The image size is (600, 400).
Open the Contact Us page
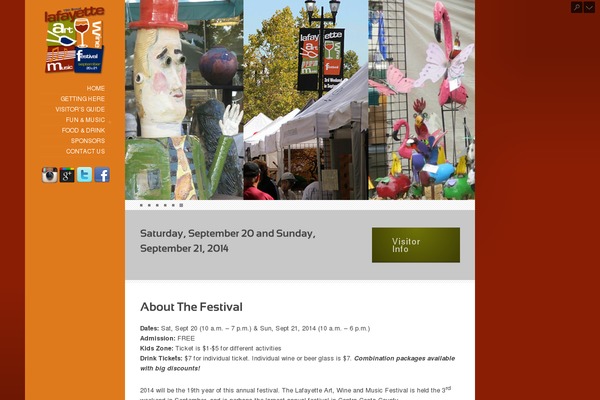click(86, 151)
